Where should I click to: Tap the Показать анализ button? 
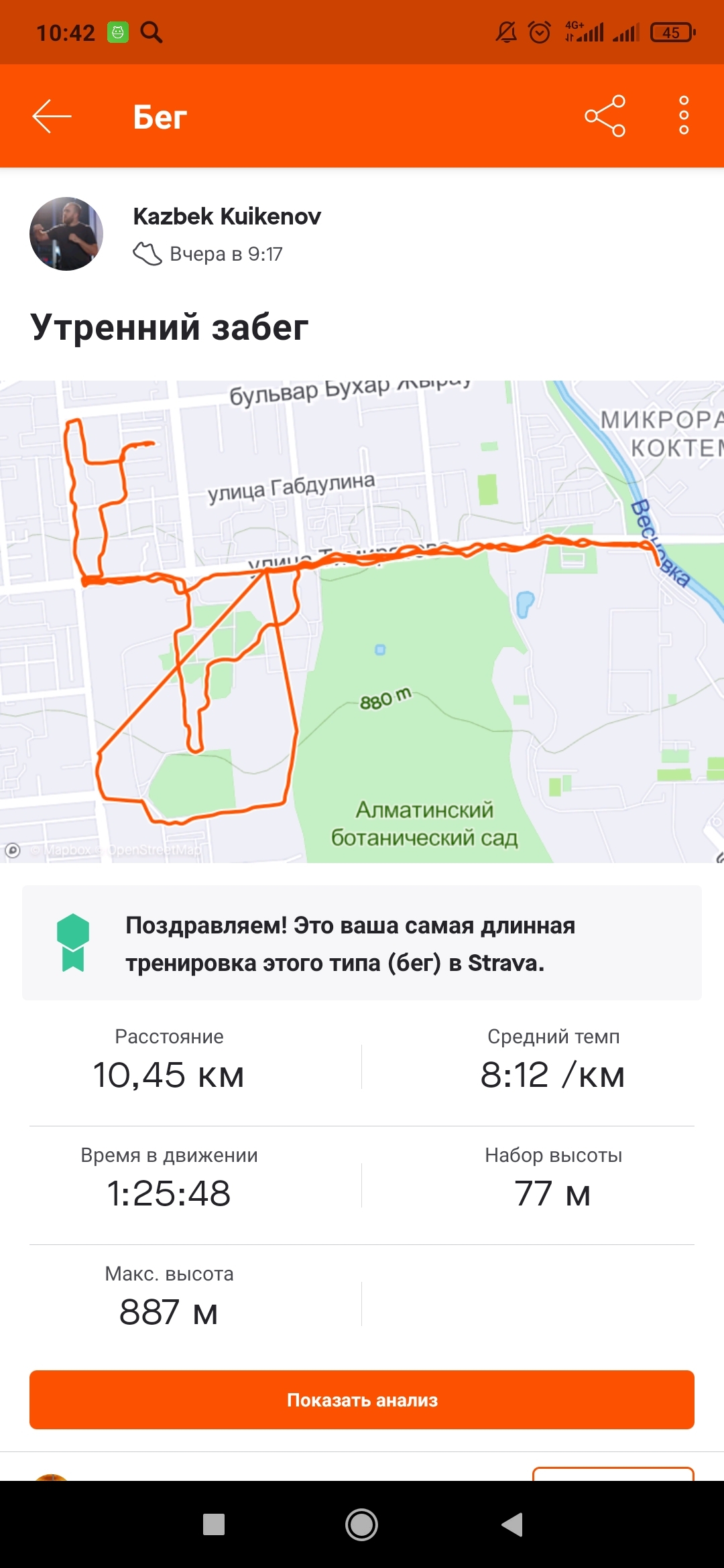tap(362, 1400)
